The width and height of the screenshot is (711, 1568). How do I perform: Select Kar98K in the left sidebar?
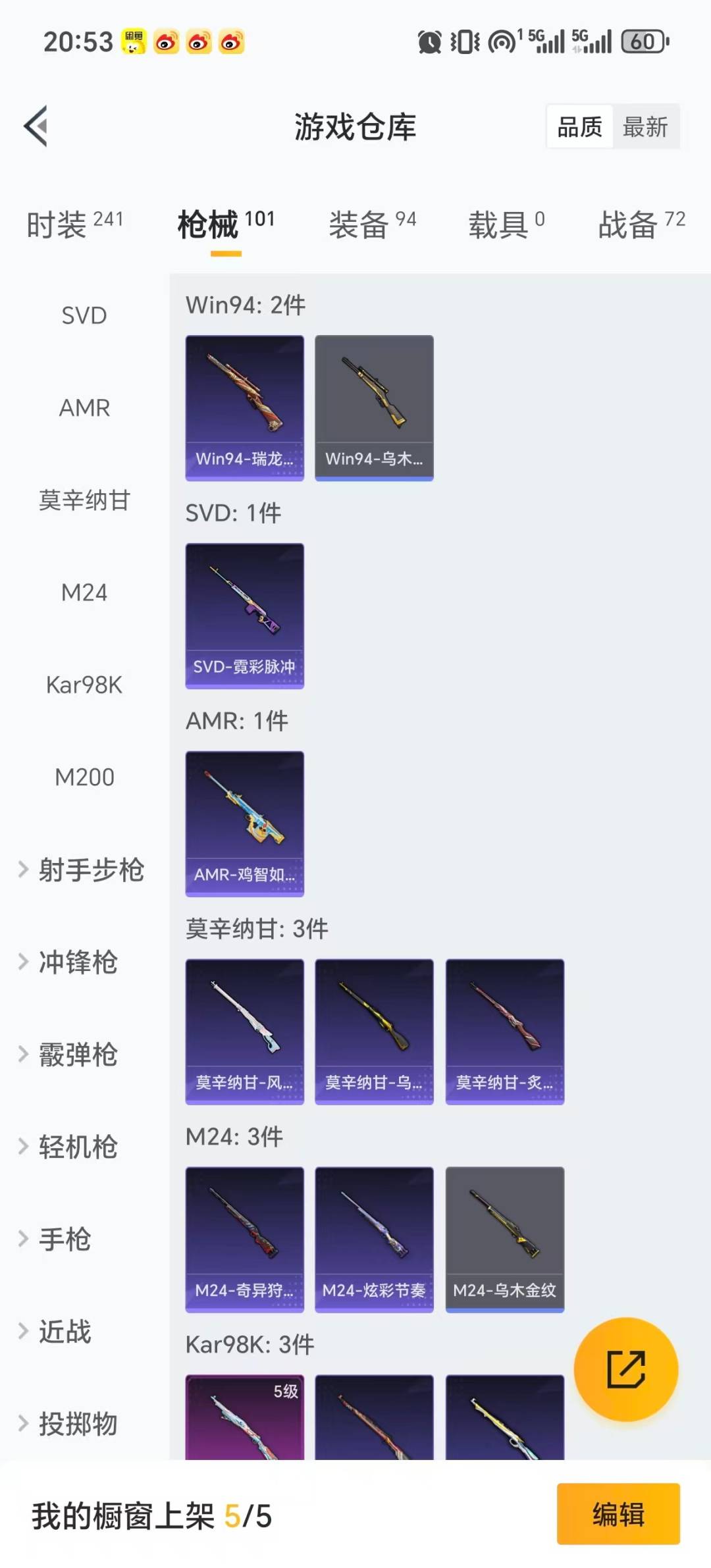[84, 685]
